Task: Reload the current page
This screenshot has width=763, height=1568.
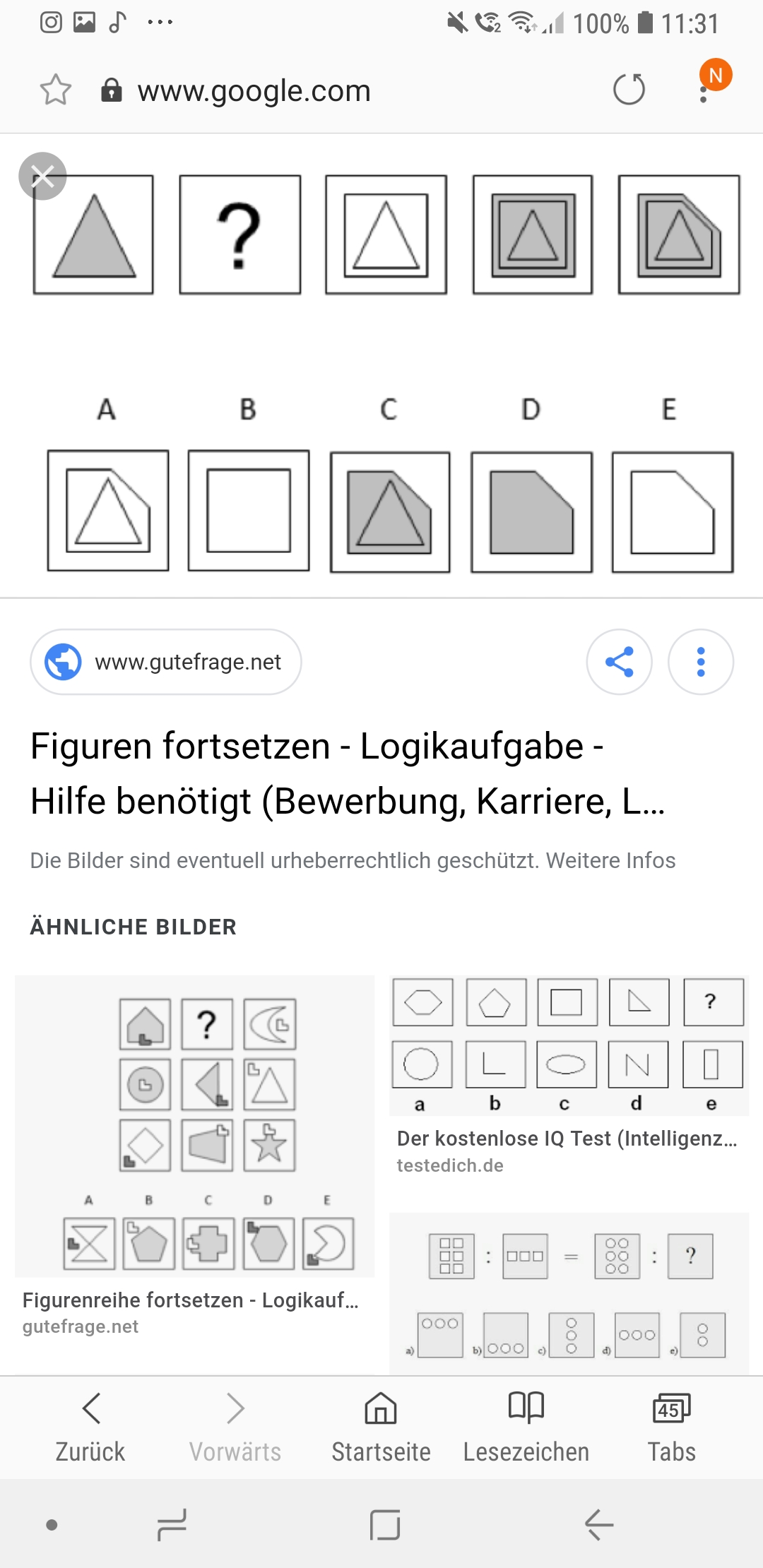Action: pyautogui.click(x=629, y=90)
